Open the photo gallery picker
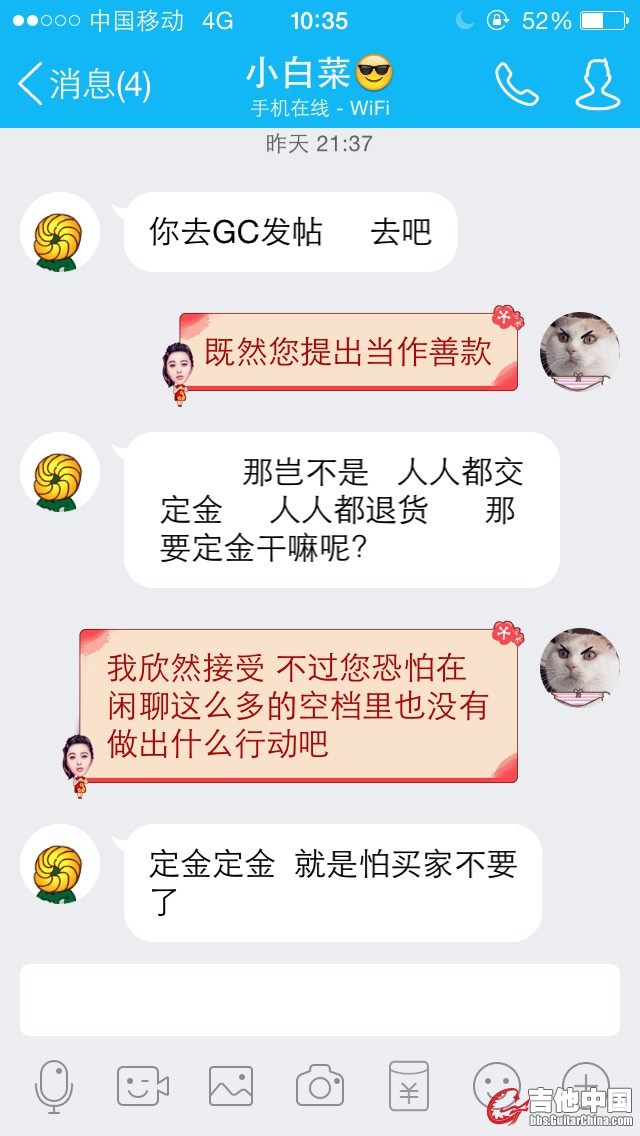 (231, 1086)
